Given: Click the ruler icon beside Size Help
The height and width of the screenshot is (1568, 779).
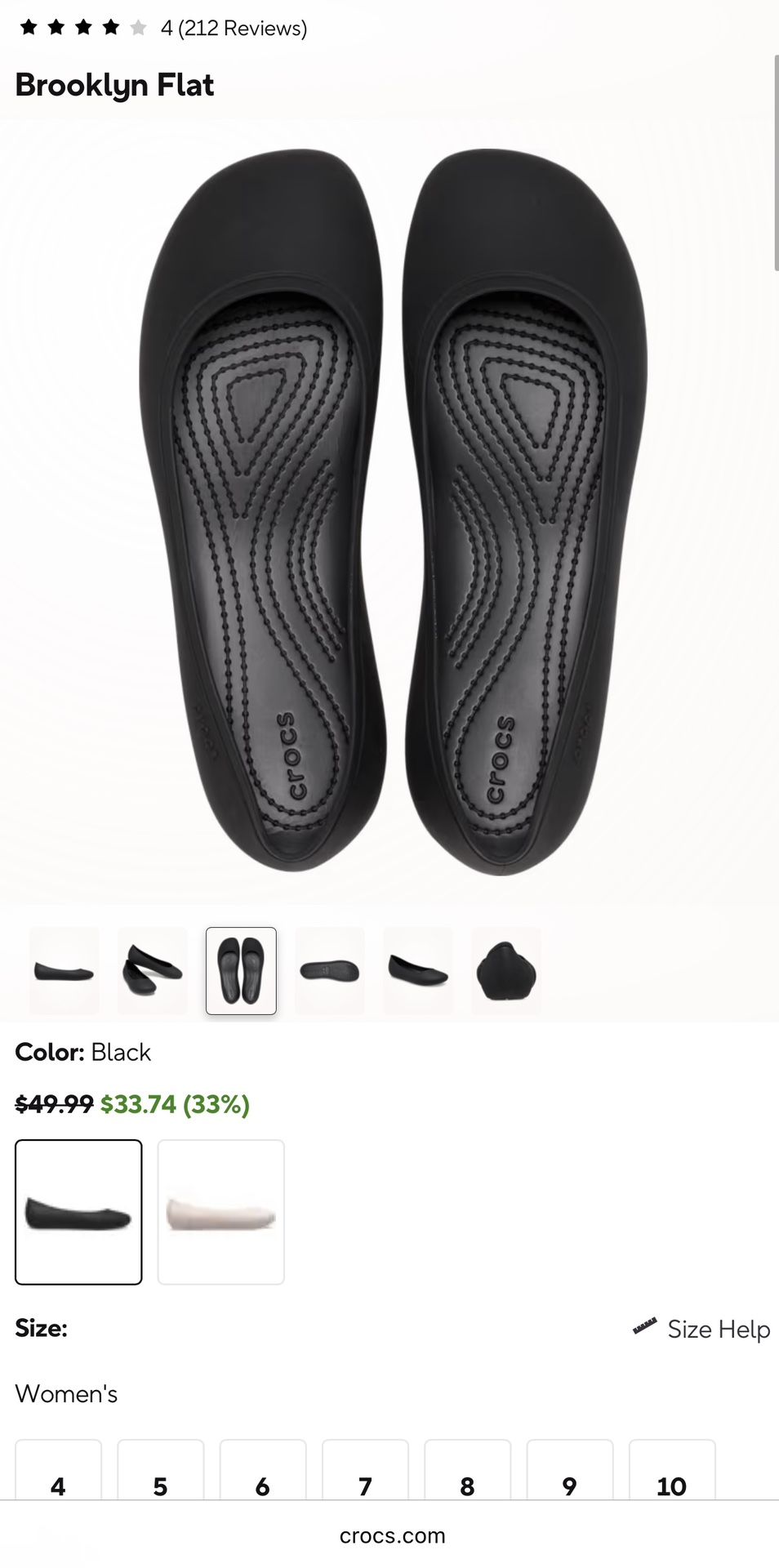Looking at the screenshot, I should (645, 1324).
